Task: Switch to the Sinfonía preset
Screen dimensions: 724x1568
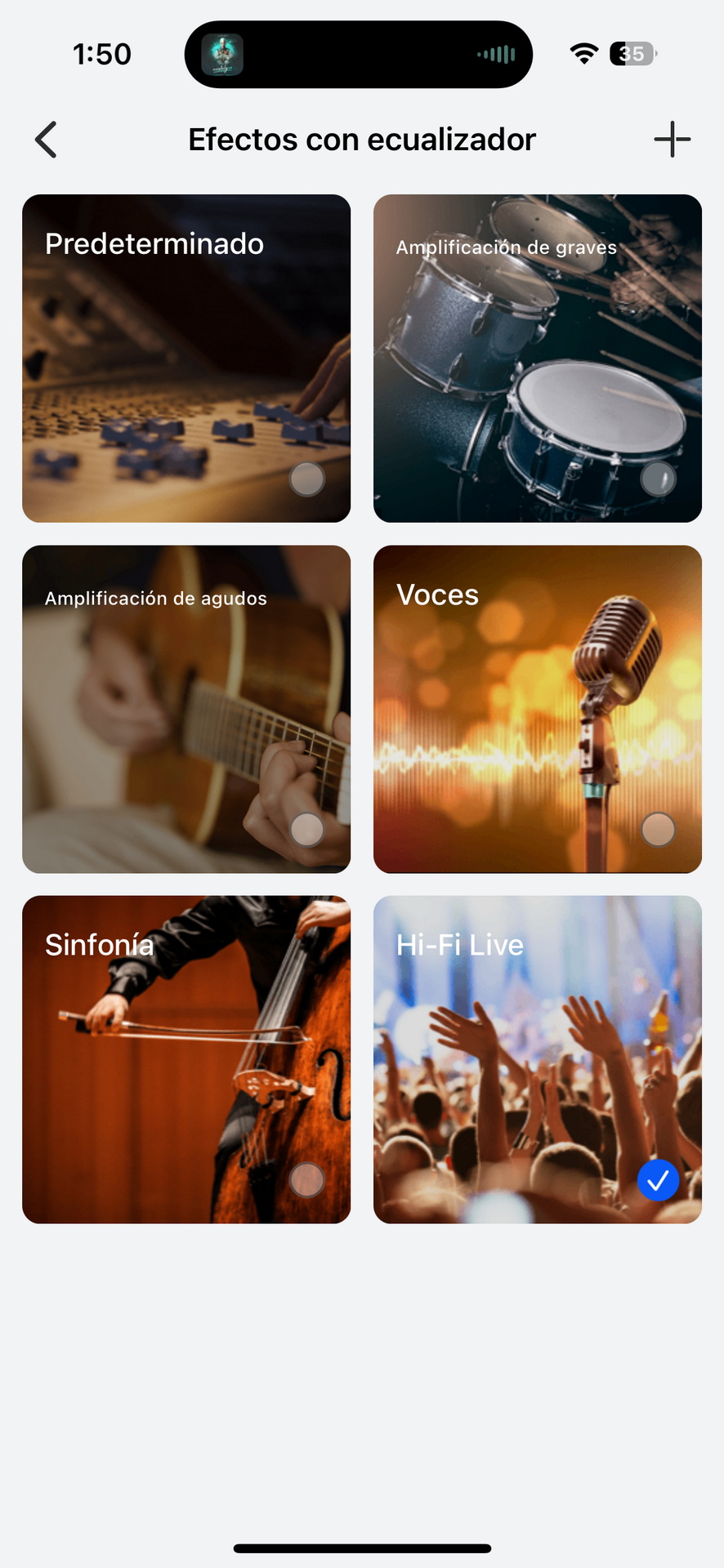Action: [x=186, y=1059]
